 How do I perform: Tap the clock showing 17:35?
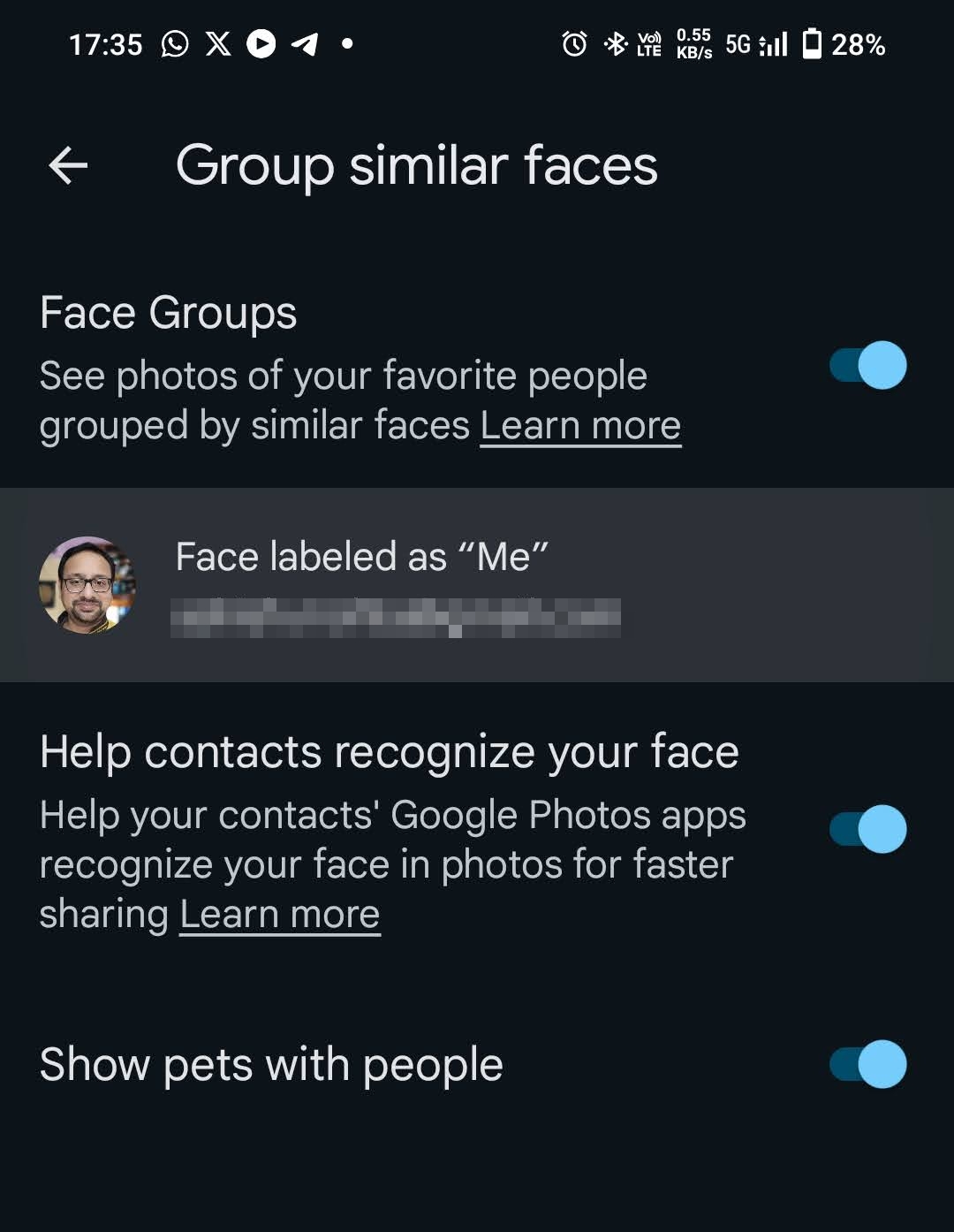point(108,42)
